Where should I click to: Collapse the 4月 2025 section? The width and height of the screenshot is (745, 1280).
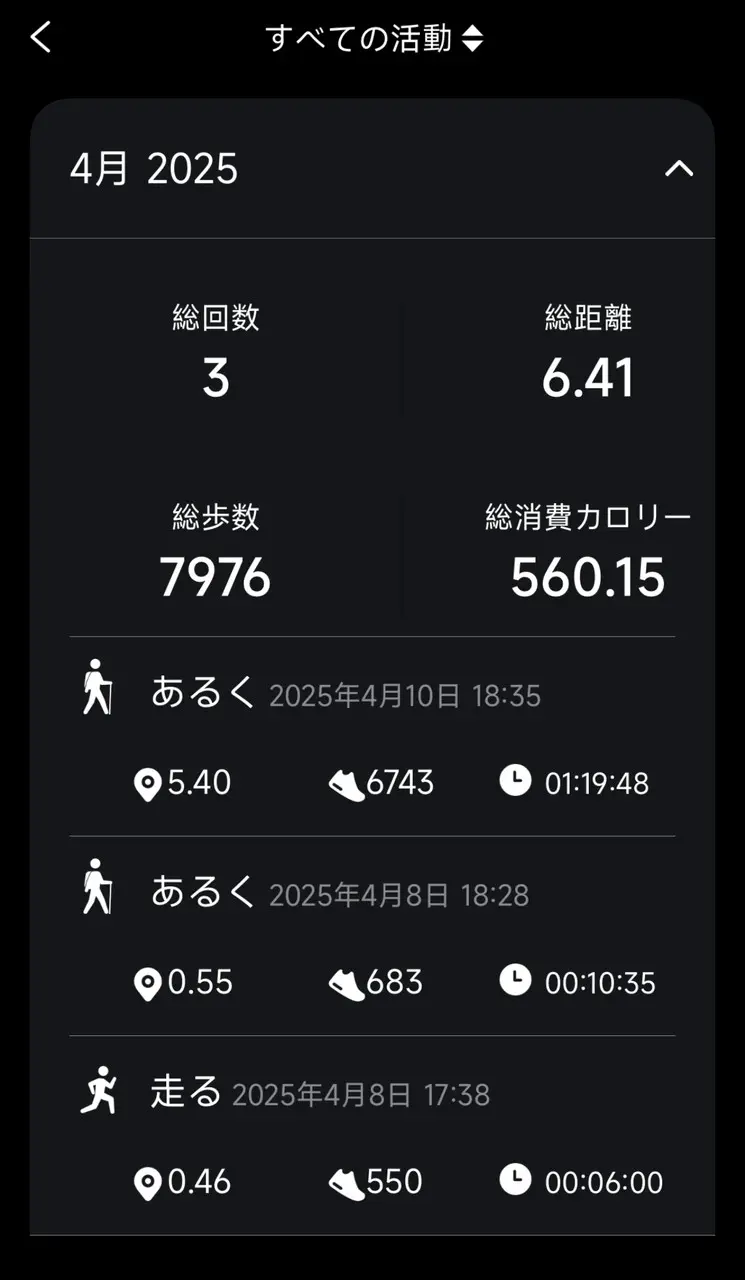coord(679,168)
